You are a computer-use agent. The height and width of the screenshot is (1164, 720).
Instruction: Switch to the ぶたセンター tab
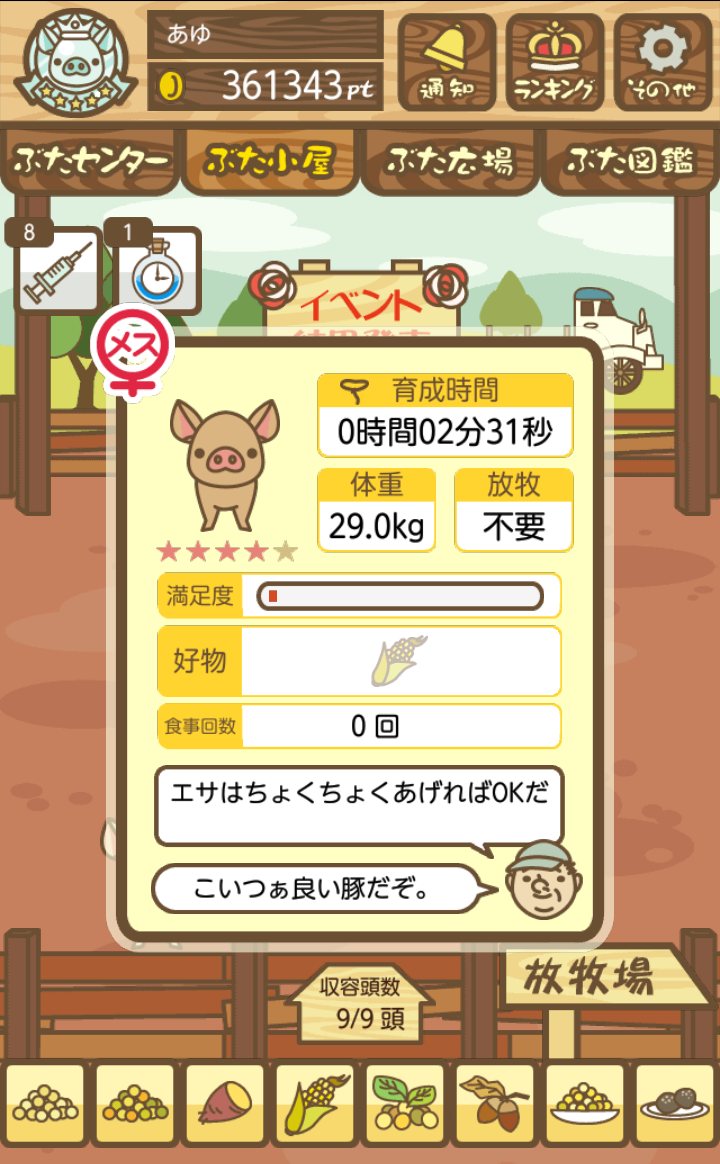[90, 160]
